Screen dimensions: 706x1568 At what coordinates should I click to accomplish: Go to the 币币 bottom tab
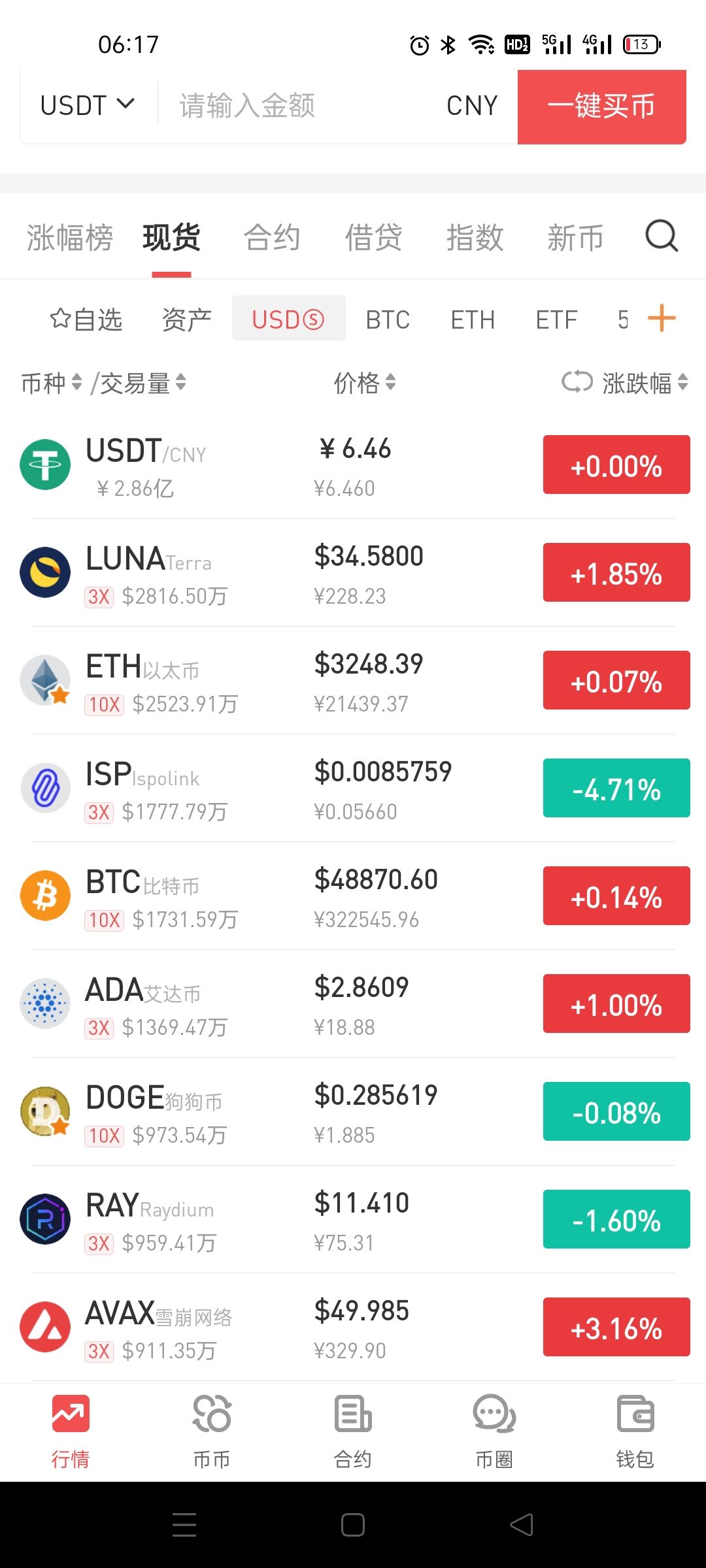212,1431
